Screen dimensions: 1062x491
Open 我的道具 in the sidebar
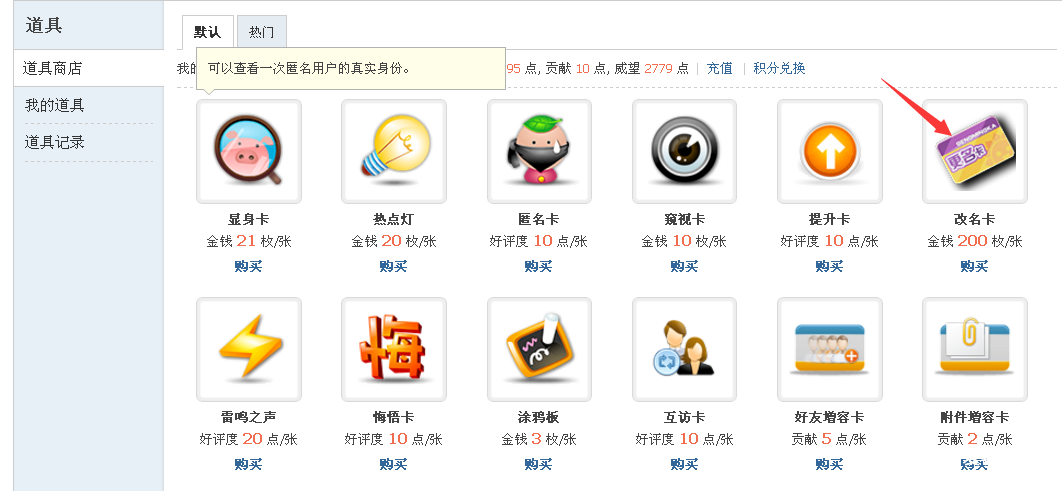coord(55,105)
